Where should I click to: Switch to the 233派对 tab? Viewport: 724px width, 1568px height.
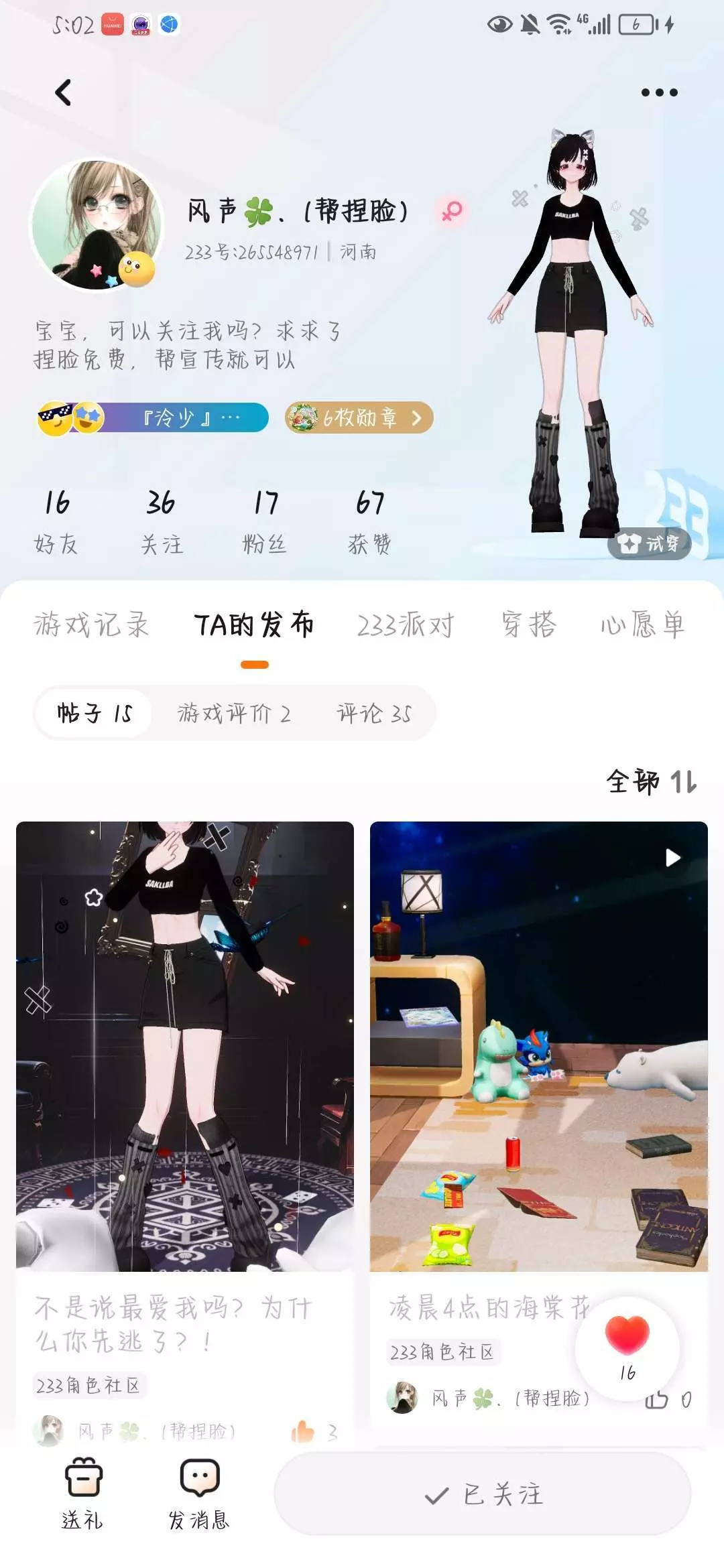pyautogui.click(x=405, y=625)
